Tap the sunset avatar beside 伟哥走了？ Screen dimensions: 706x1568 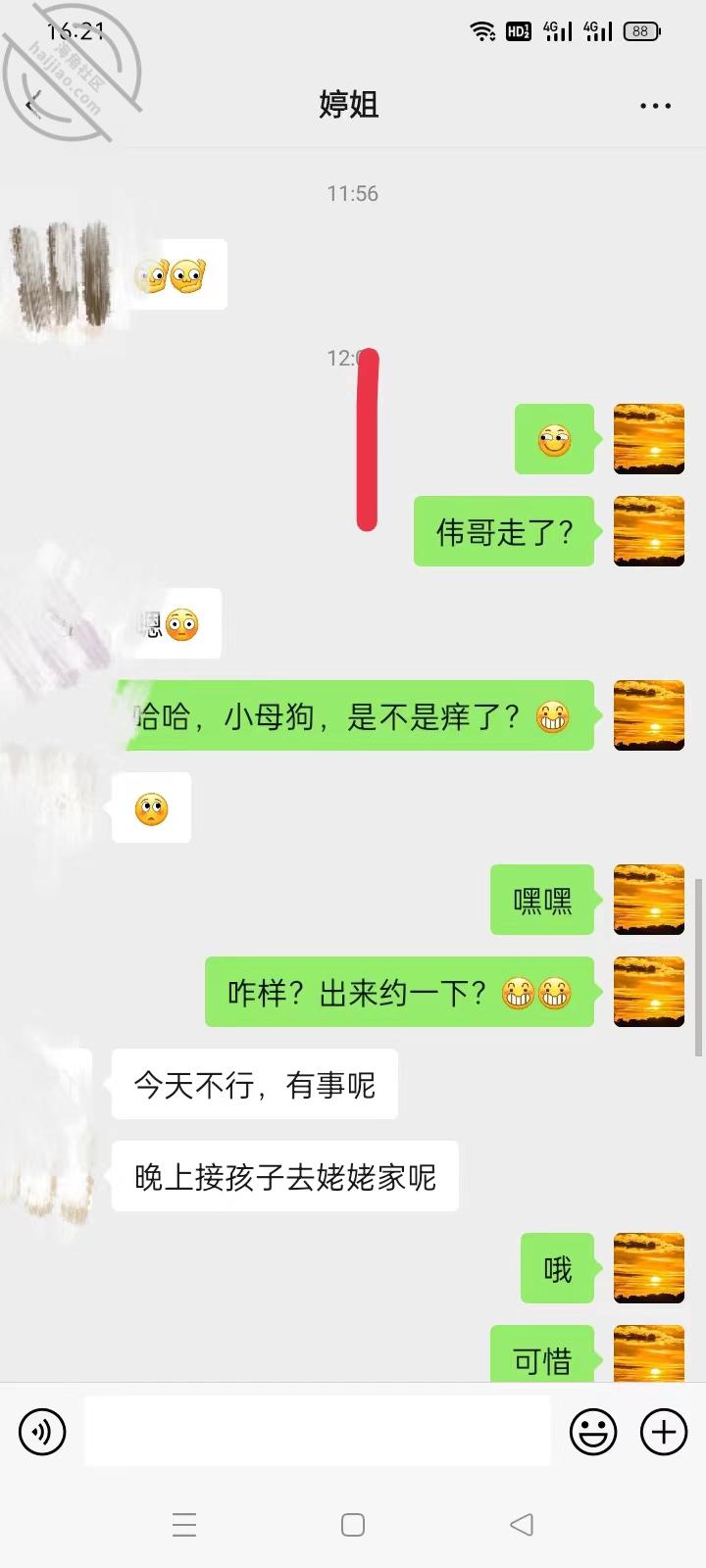[648, 531]
